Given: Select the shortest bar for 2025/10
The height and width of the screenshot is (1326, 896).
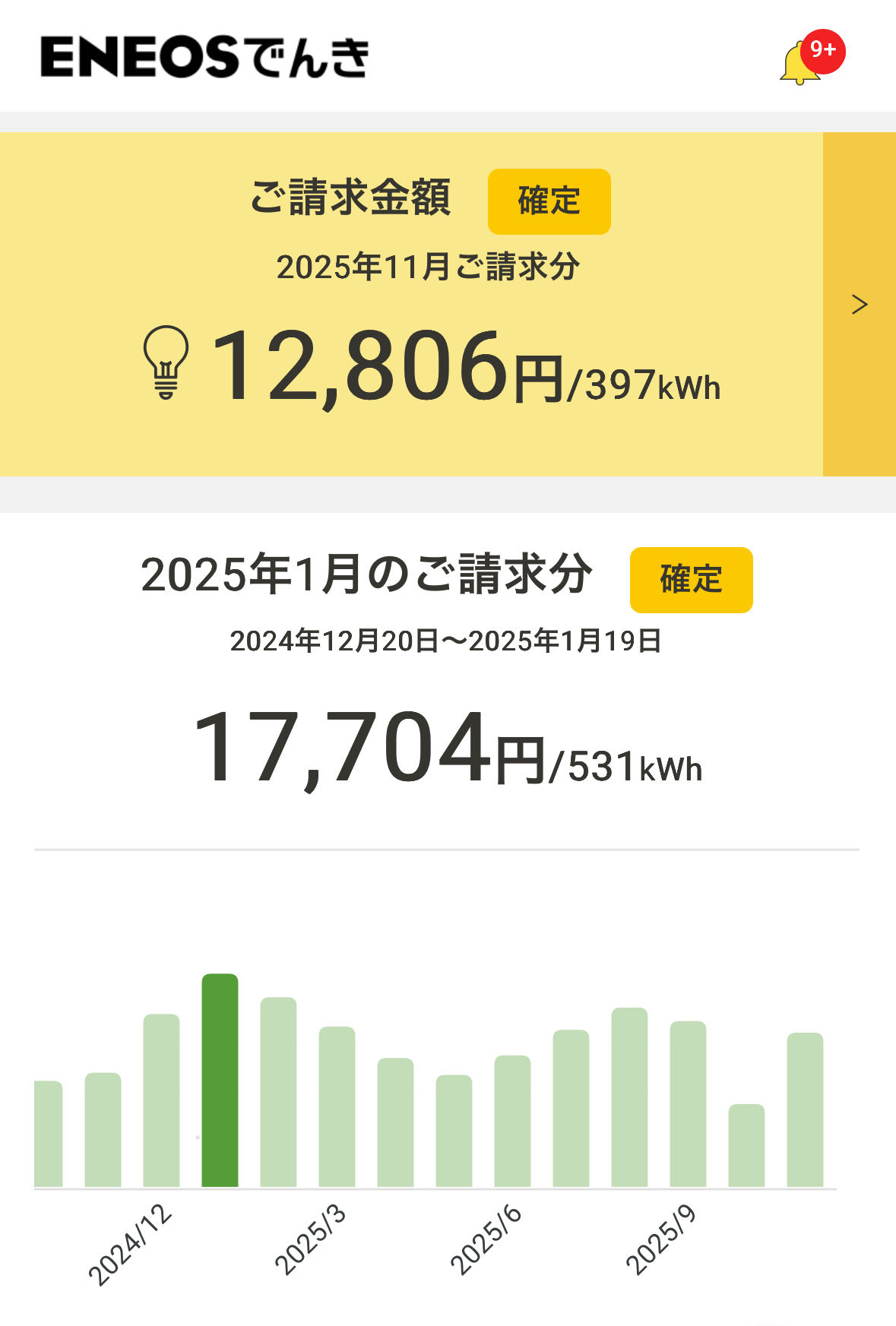Looking at the screenshot, I should coord(746,1145).
